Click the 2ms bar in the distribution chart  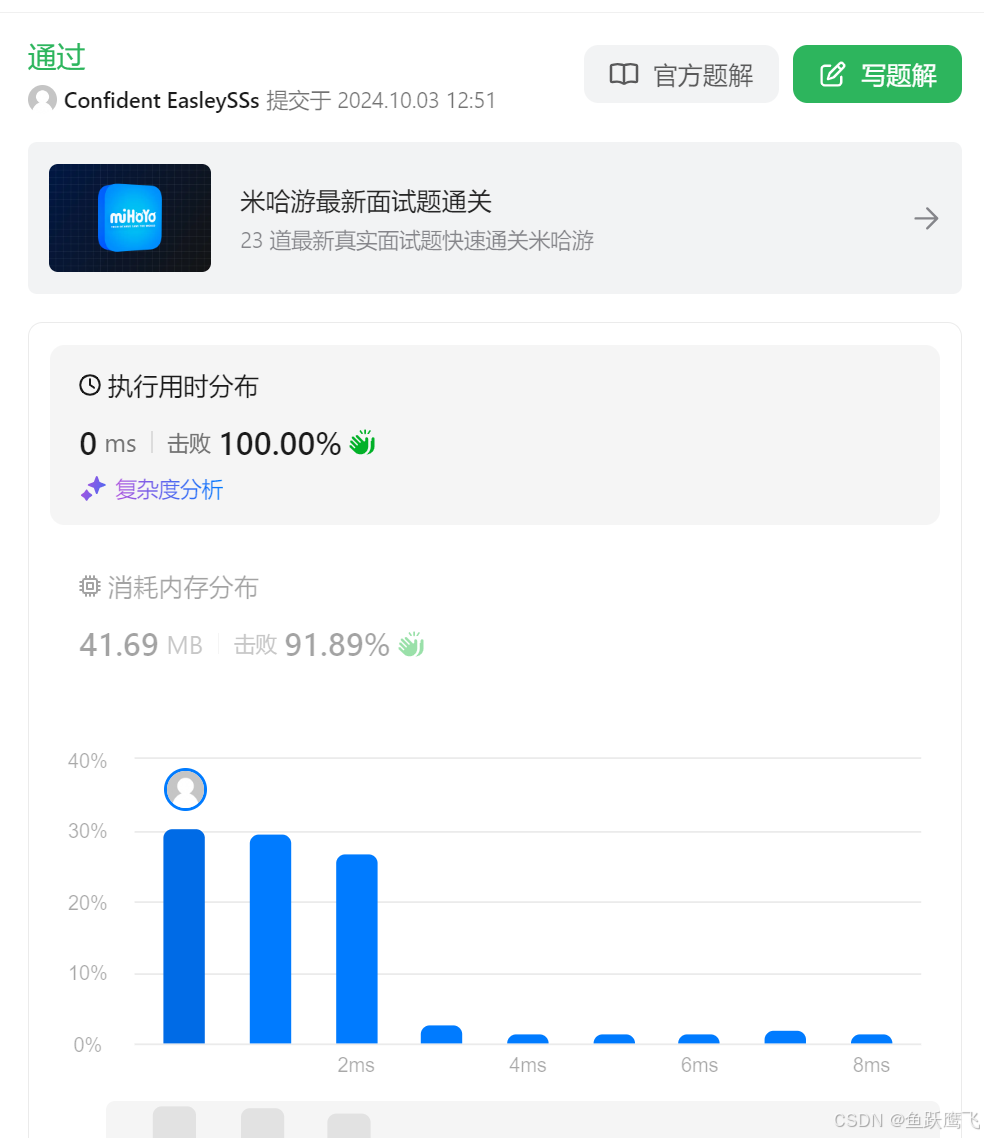(x=356, y=948)
